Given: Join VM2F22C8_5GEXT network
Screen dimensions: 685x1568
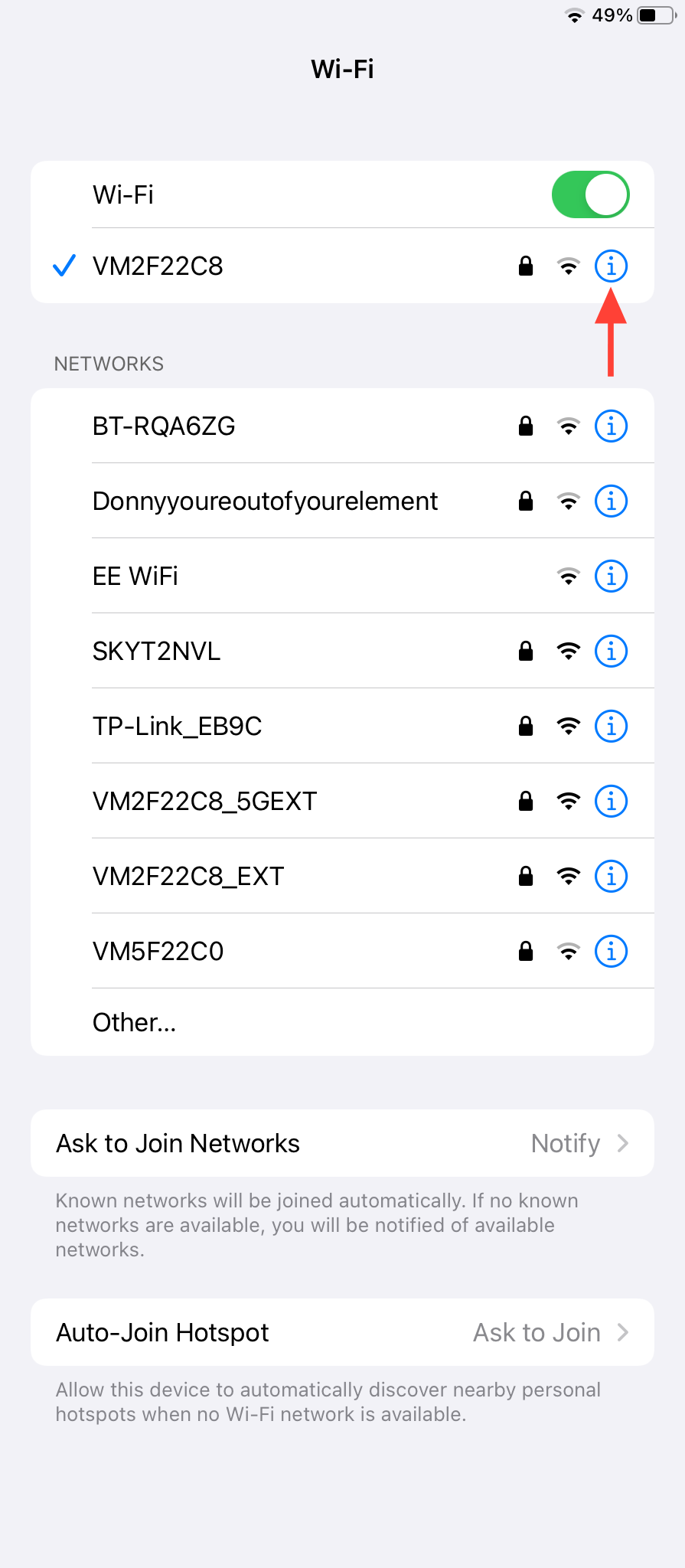Looking at the screenshot, I should coord(204,801).
